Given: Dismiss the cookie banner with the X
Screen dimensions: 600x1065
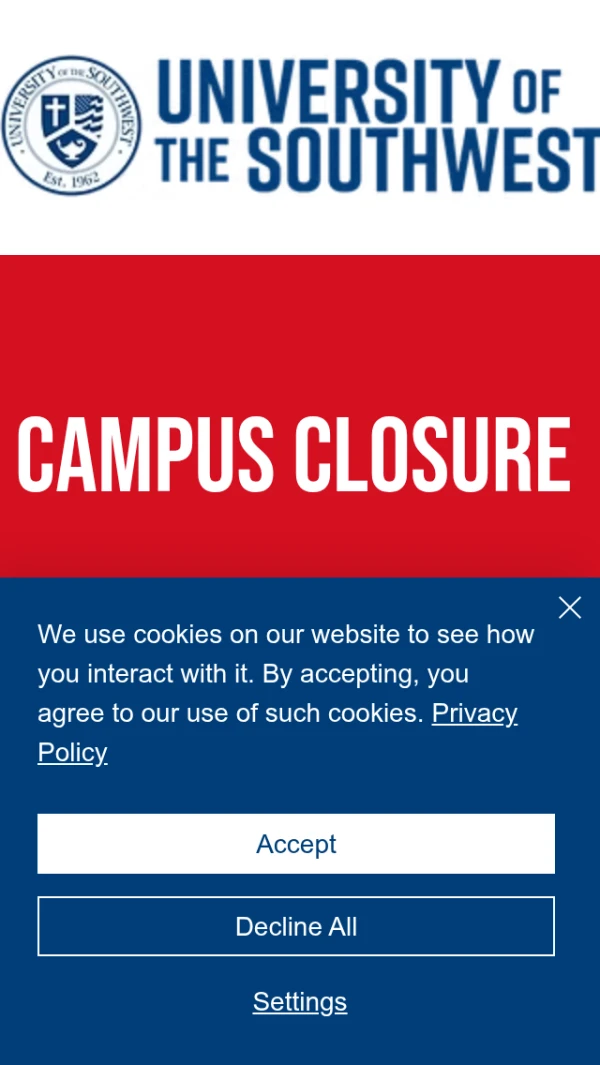Looking at the screenshot, I should pyautogui.click(x=570, y=607).
